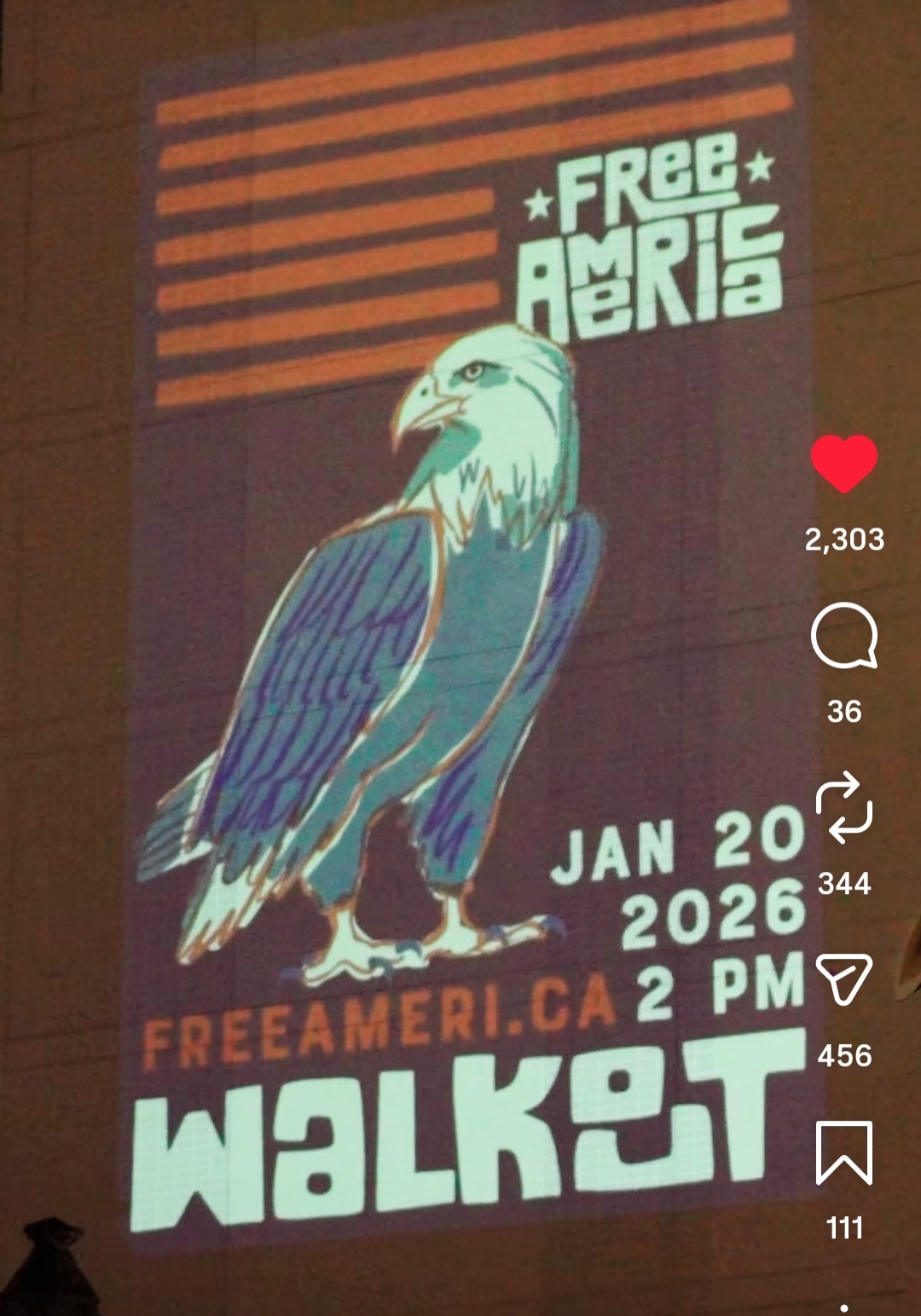Share the reel with the paper plane icon

[x=843, y=978]
